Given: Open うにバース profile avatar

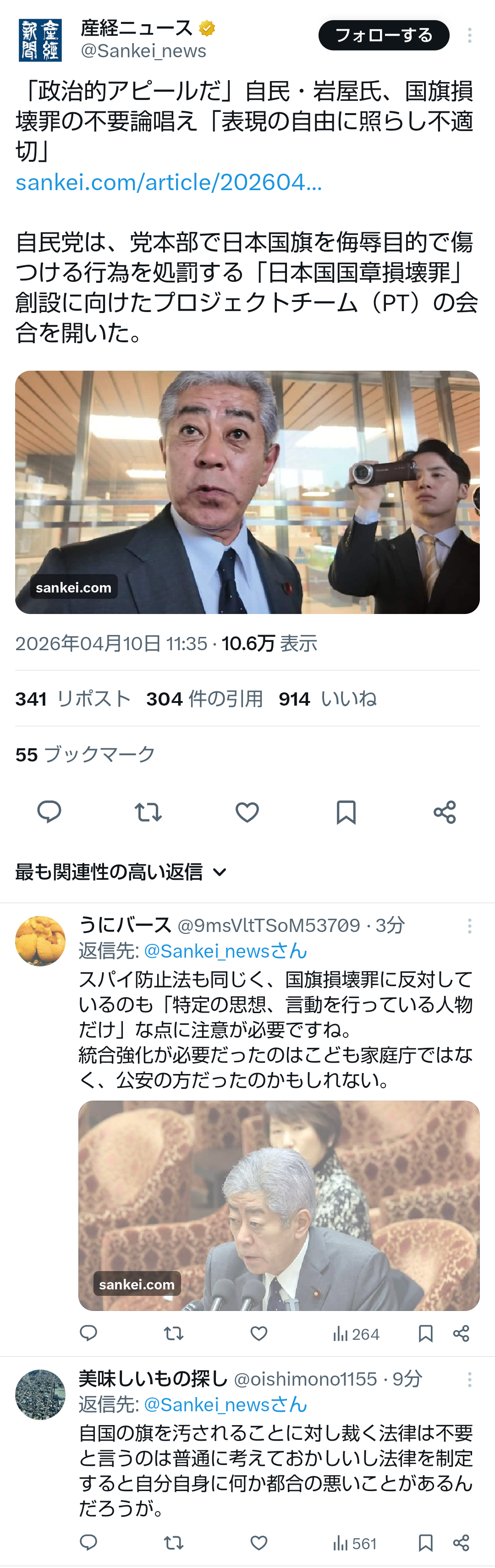Looking at the screenshot, I should (40, 940).
